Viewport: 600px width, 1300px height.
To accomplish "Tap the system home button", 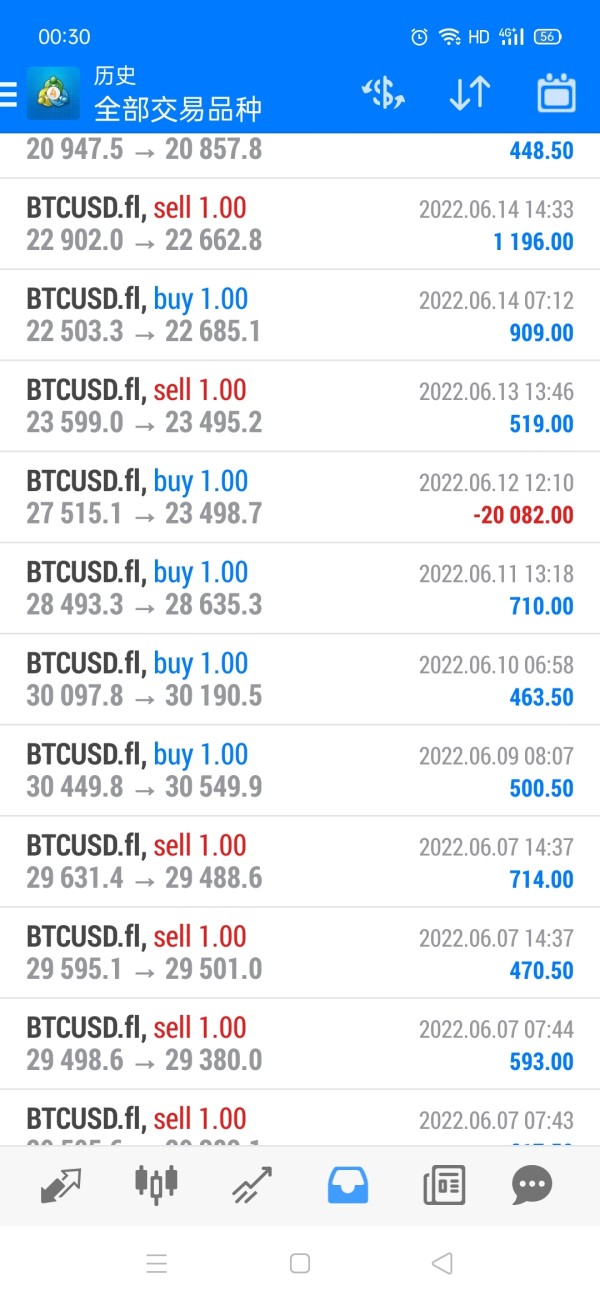I will click(x=300, y=1263).
